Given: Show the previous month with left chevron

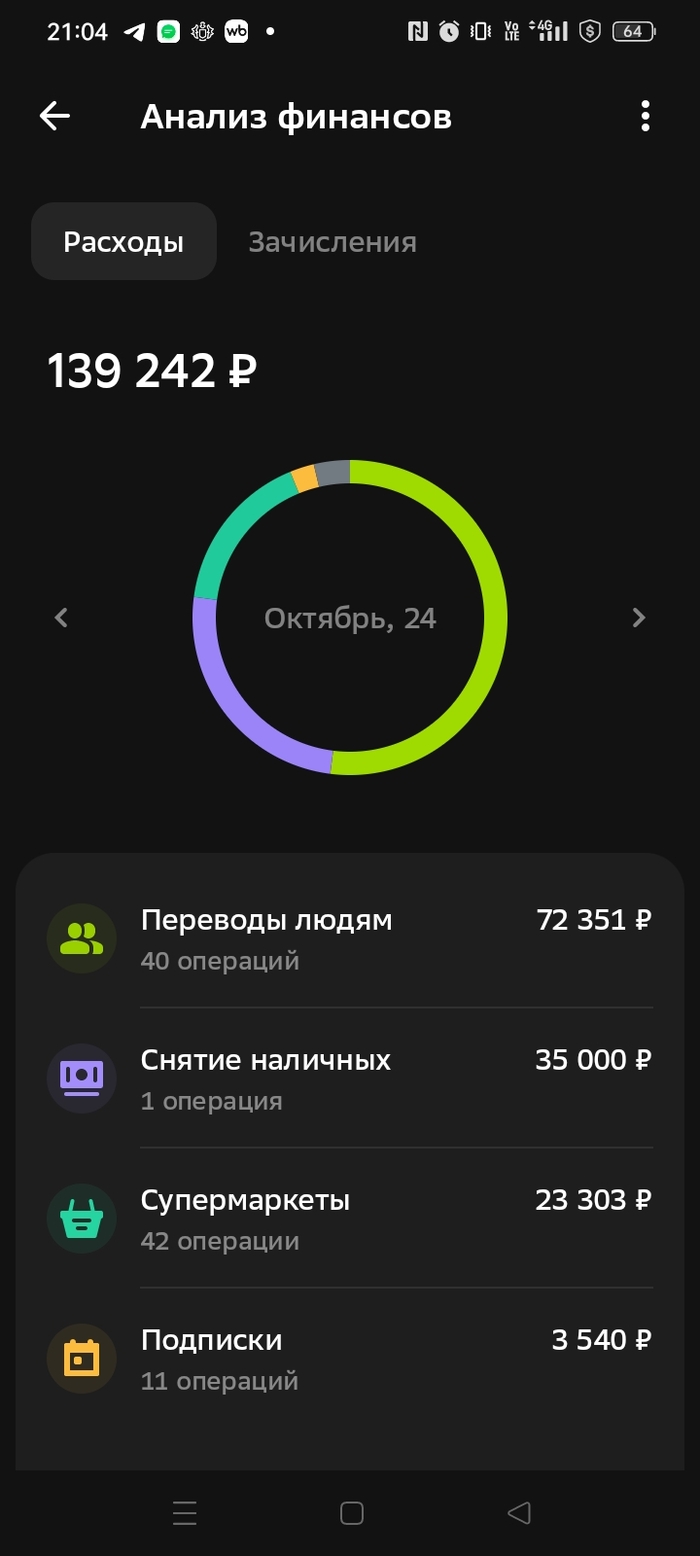Looking at the screenshot, I should [62, 617].
